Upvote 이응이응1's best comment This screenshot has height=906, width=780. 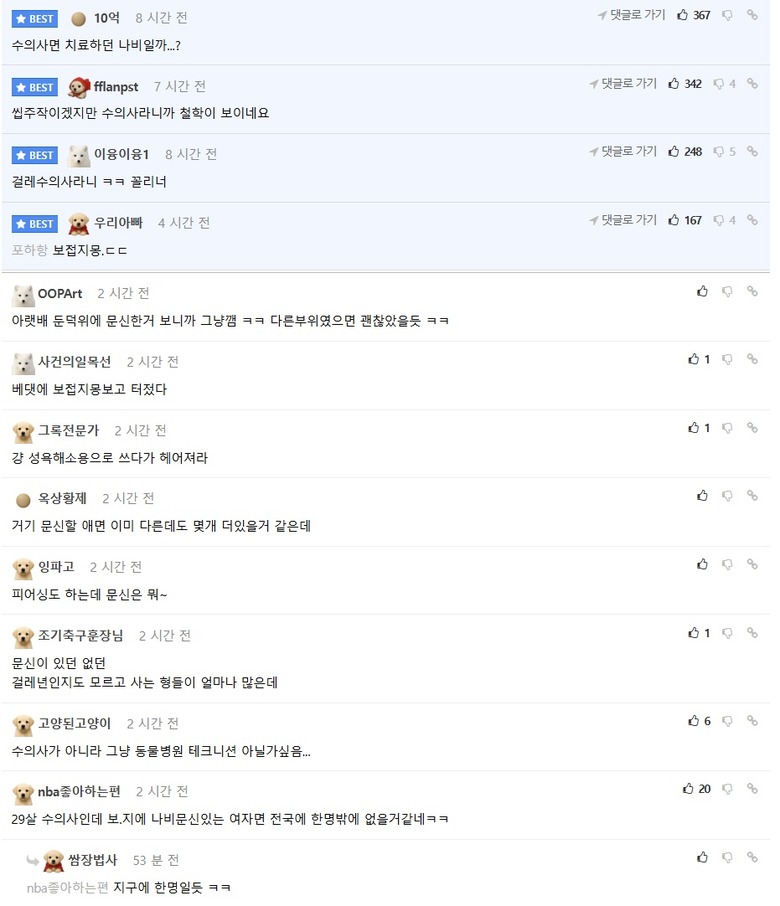point(674,152)
